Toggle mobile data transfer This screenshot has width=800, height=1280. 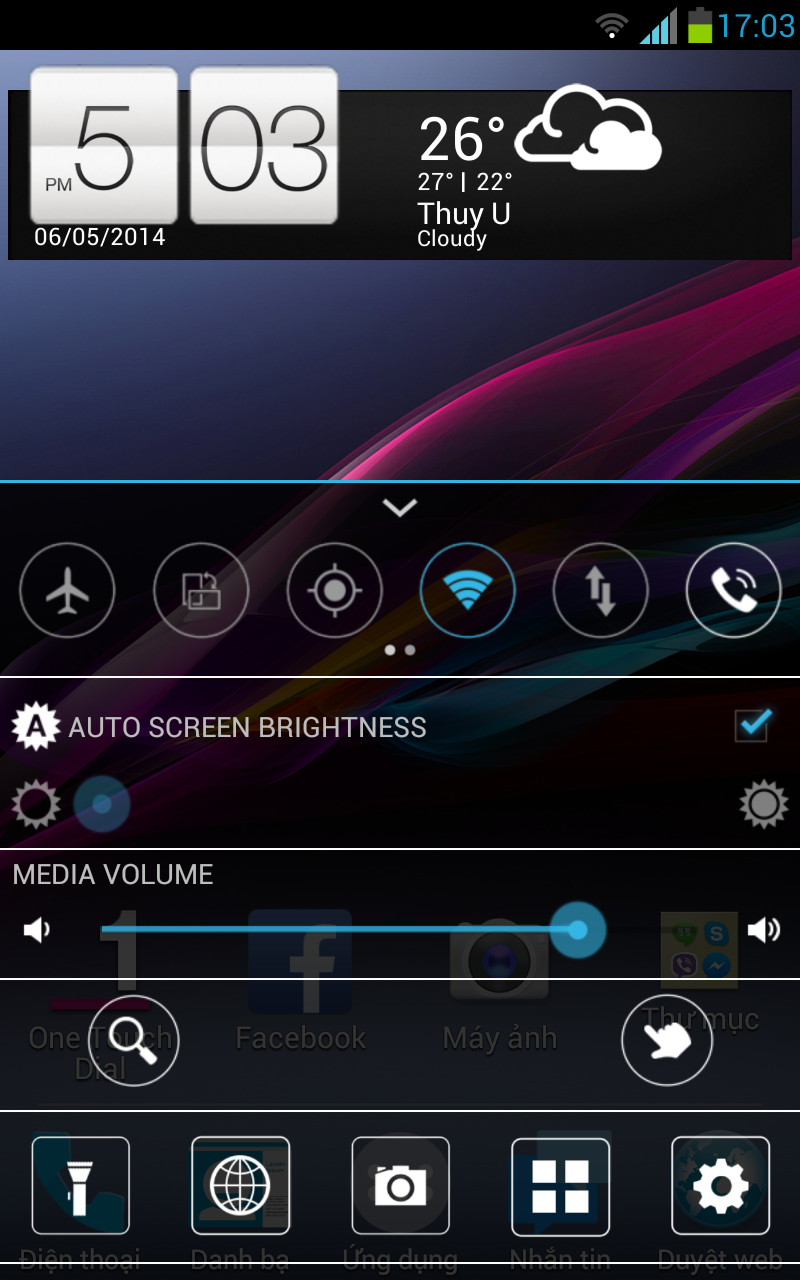coord(600,590)
